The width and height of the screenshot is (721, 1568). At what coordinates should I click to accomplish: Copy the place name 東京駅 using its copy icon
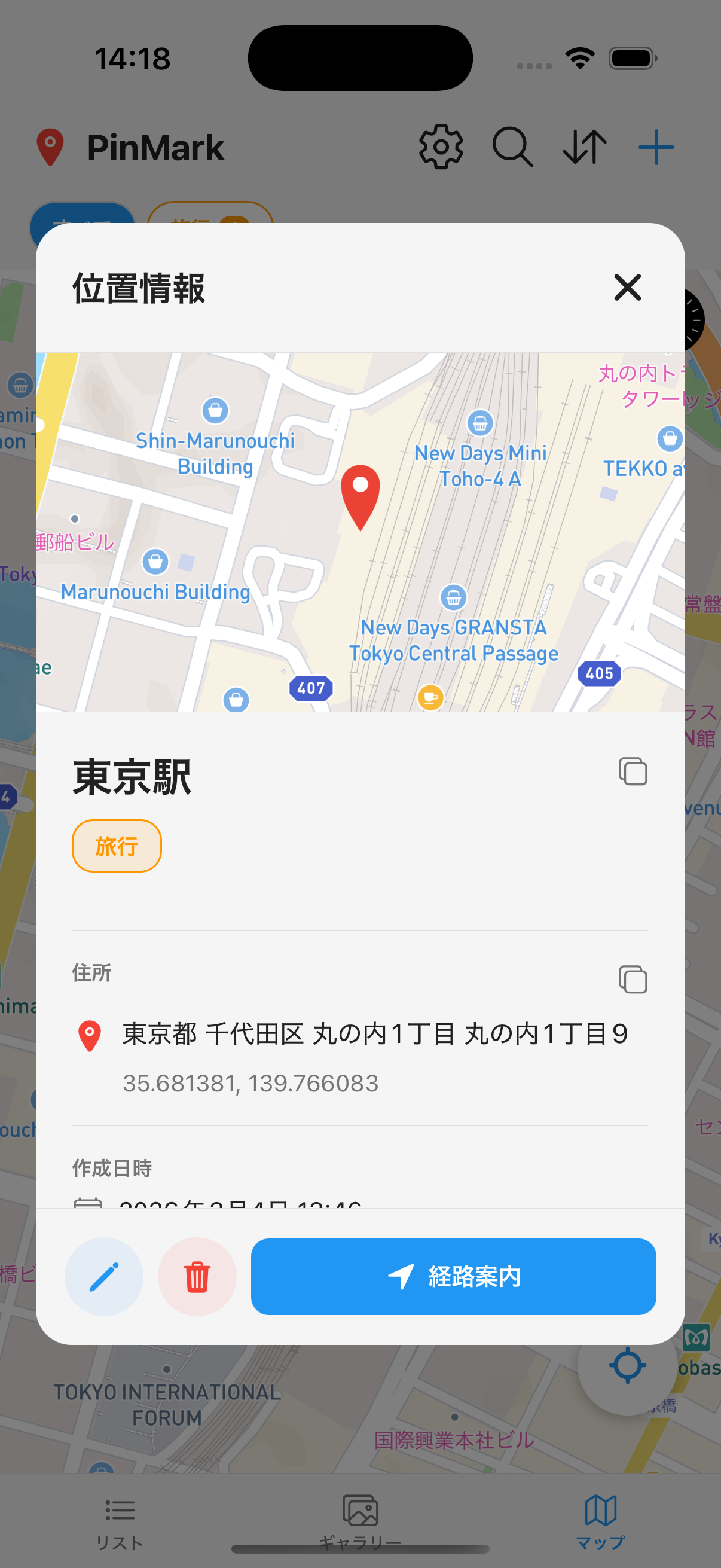(x=633, y=770)
